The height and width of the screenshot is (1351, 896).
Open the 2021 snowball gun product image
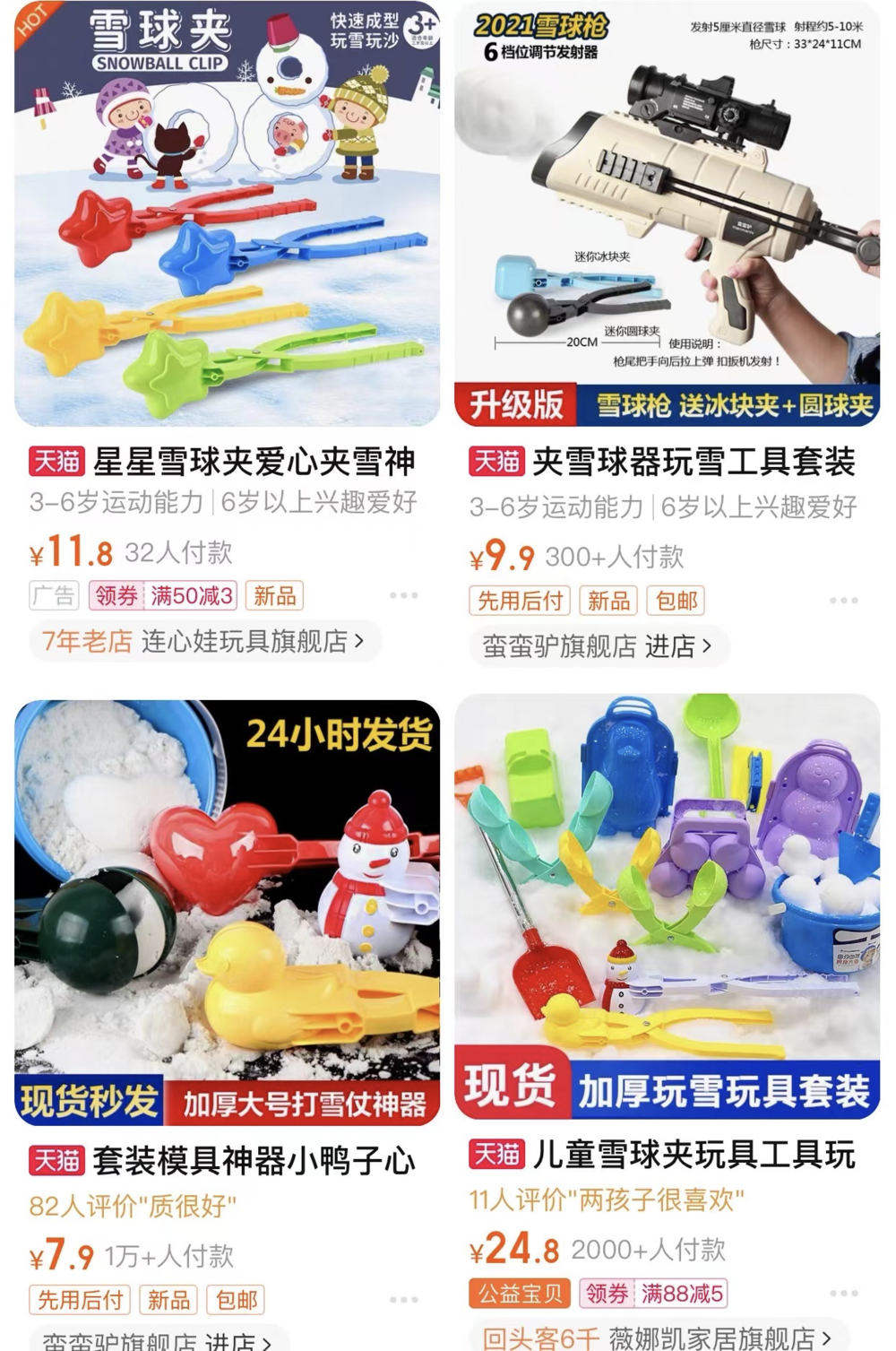[667, 213]
